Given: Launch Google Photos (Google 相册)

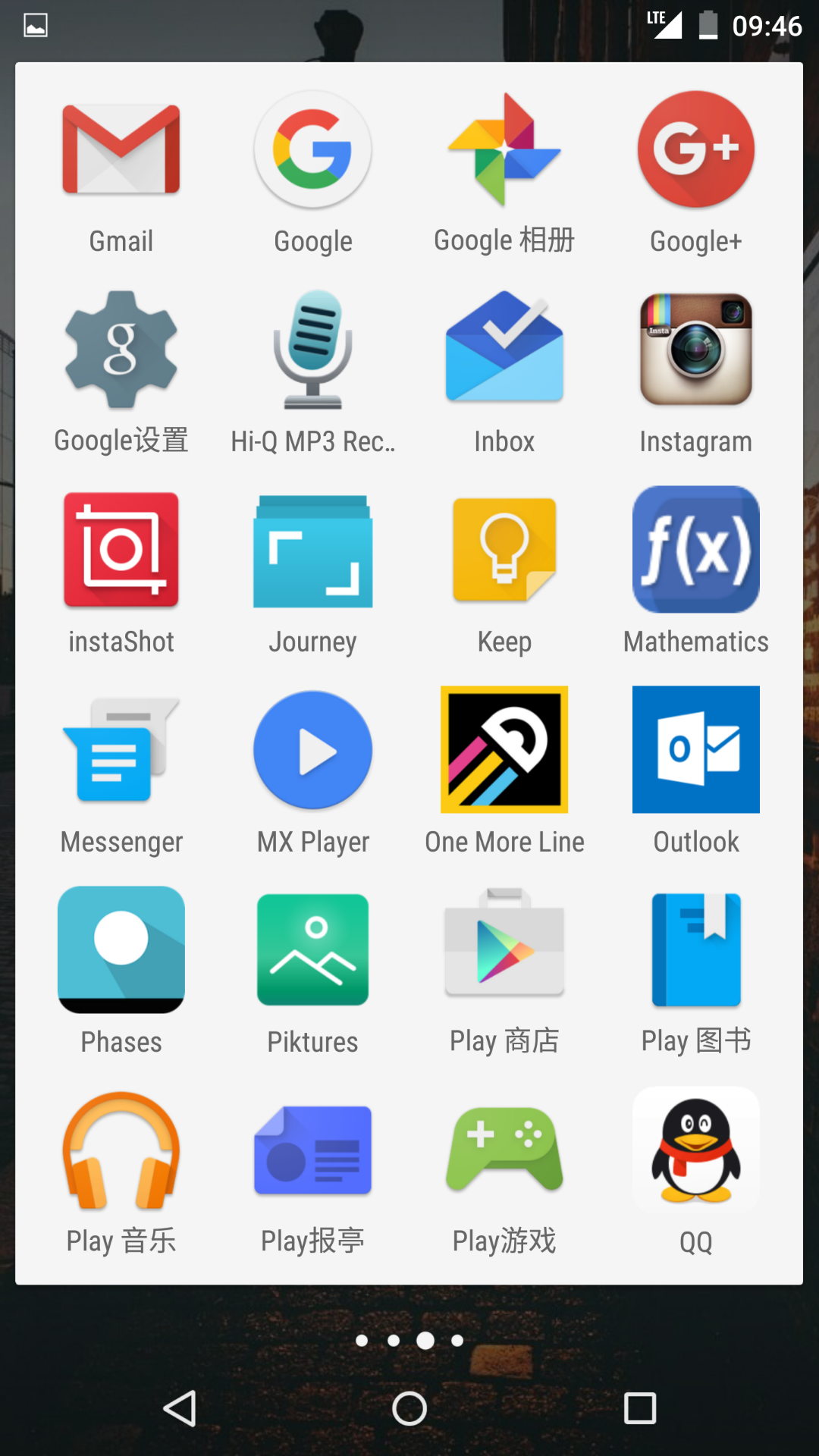Looking at the screenshot, I should (x=504, y=149).
